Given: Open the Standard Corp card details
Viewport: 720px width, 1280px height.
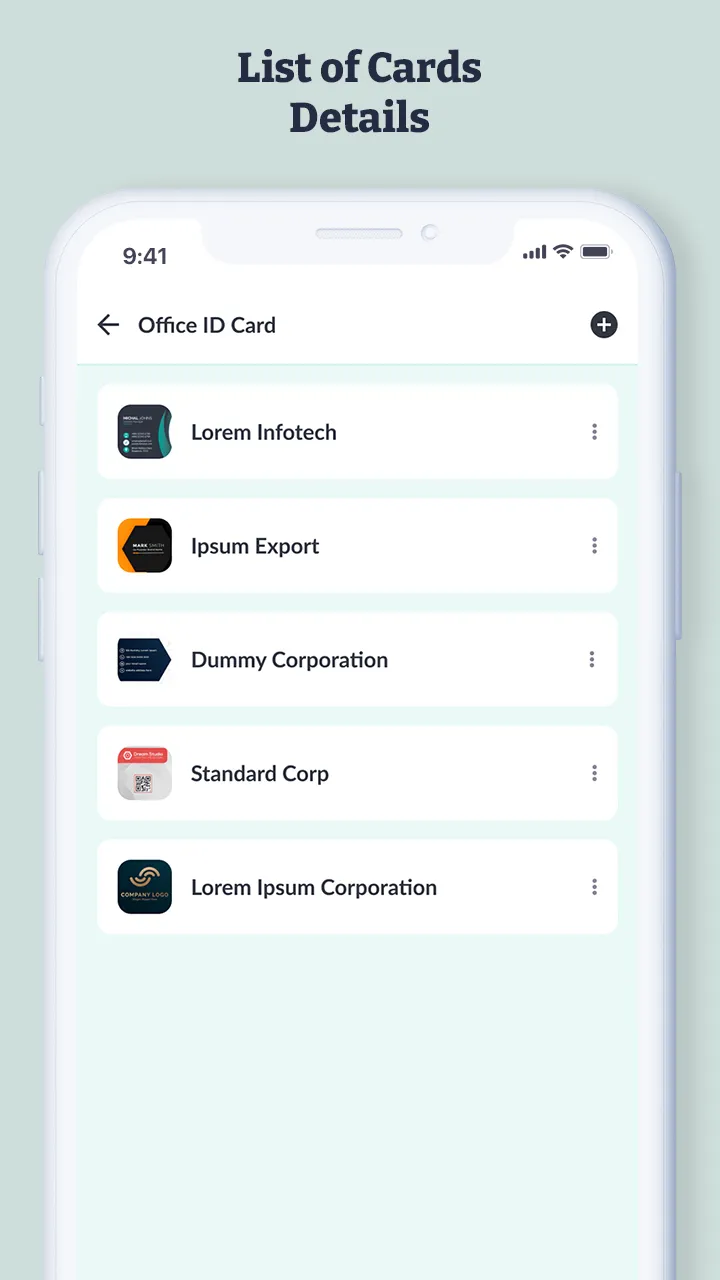Looking at the screenshot, I should (300, 773).
